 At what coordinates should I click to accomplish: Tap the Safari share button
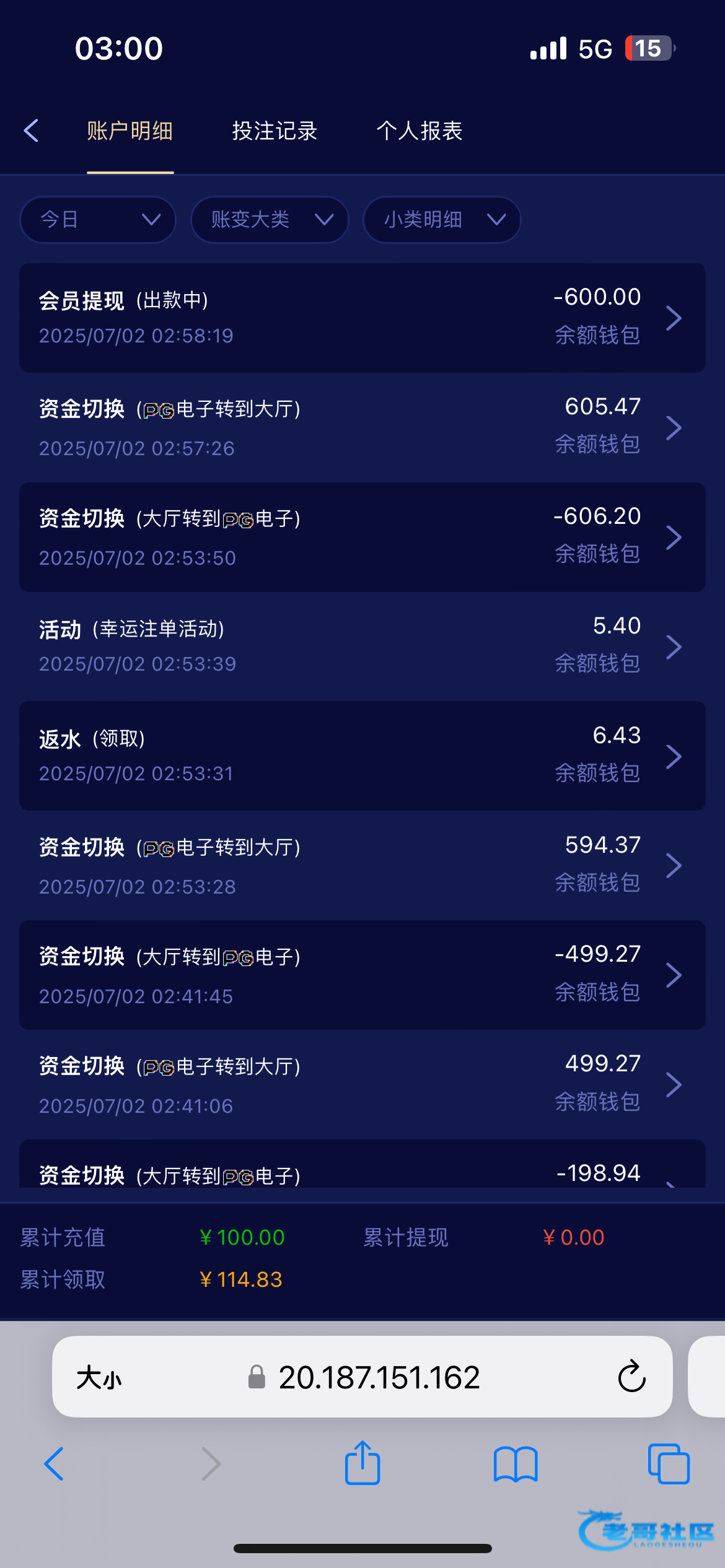(x=362, y=1463)
